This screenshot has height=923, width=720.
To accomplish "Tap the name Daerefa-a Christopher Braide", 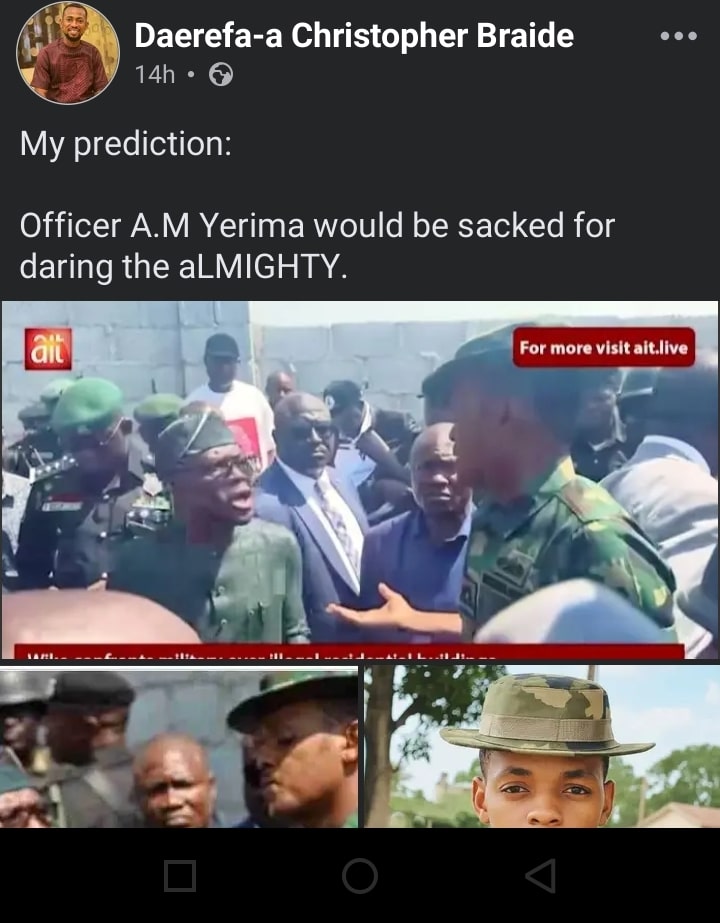I will tap(354, 37).
